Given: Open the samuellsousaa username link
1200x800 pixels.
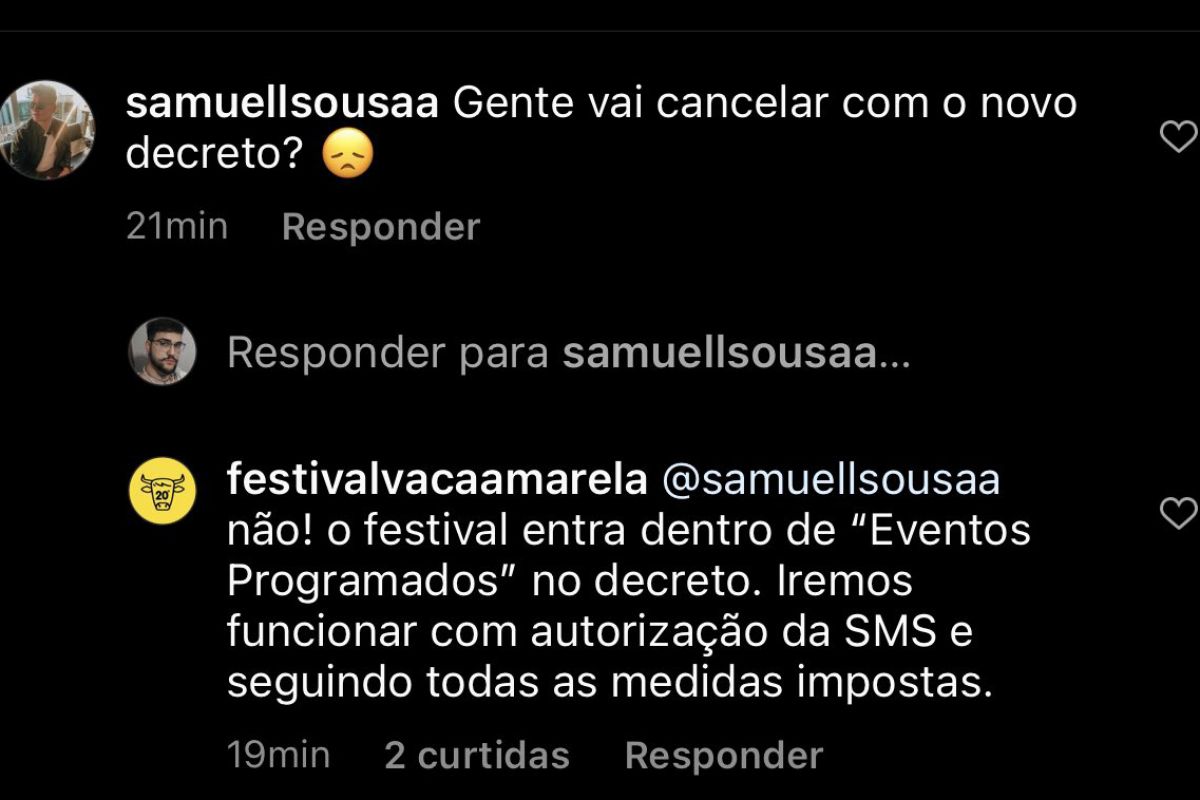Looking at the screenshot, I should [282, 104].
